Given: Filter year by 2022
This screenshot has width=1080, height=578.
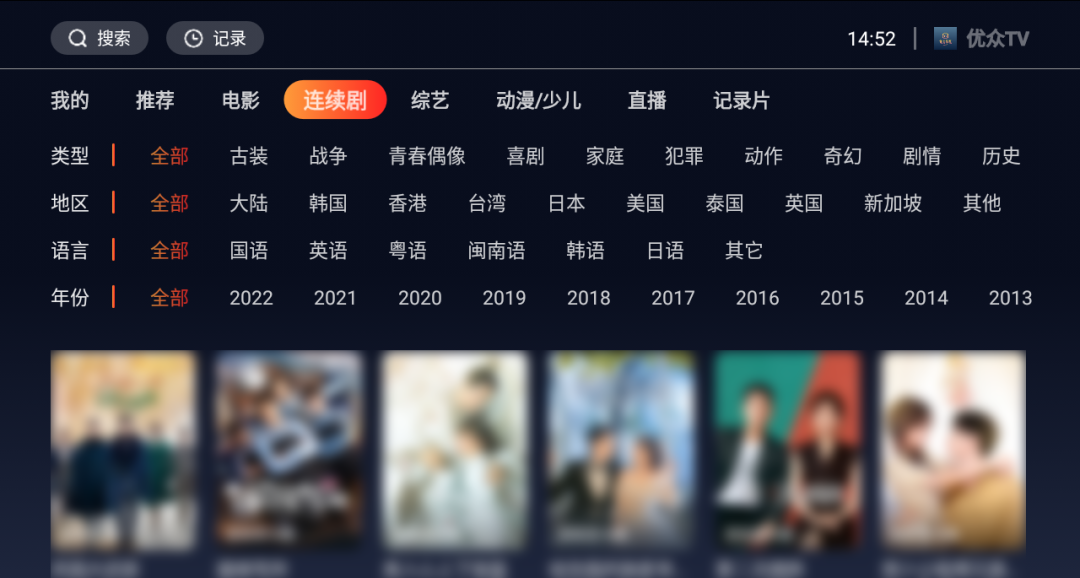Looking at the screenshot, I should click(251, 298).
